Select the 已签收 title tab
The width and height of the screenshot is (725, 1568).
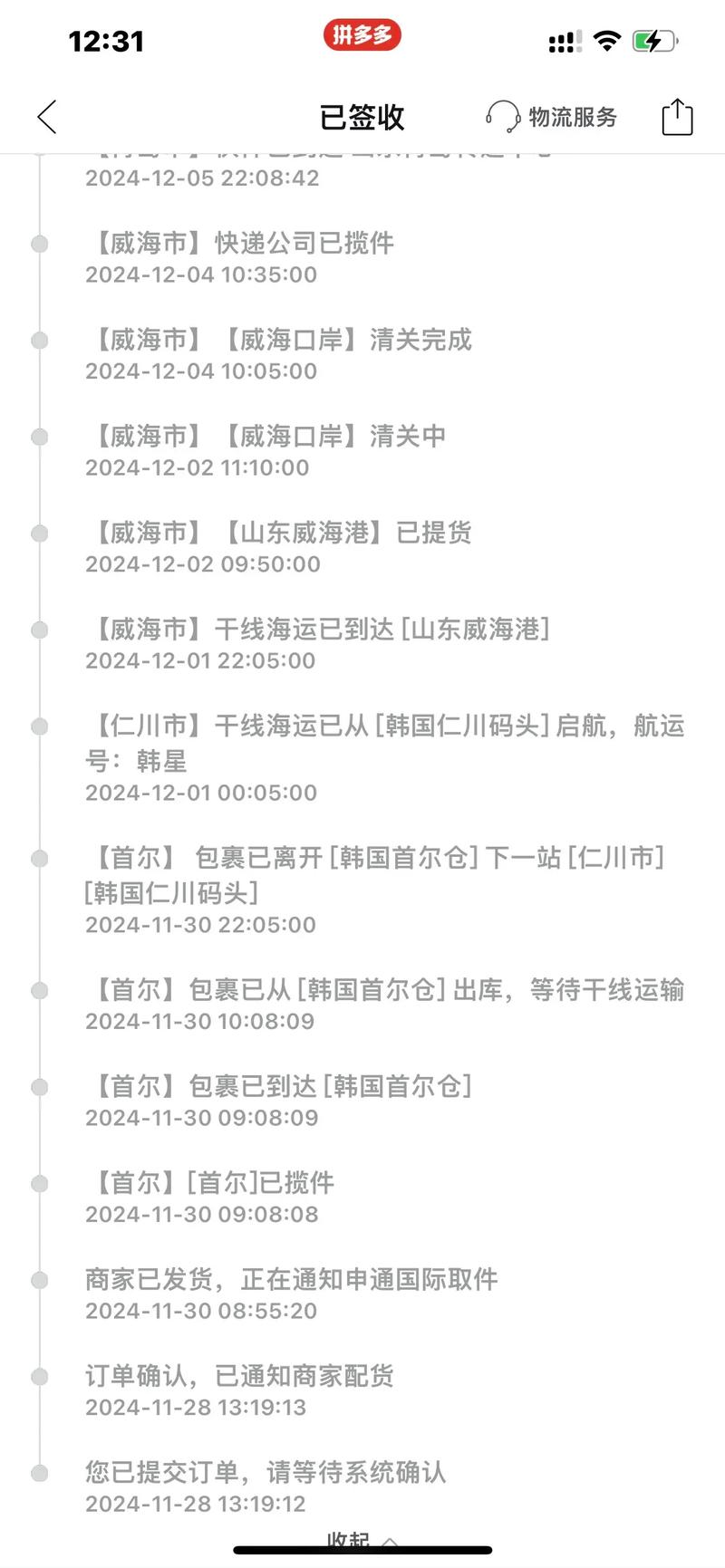coord(362,116)
